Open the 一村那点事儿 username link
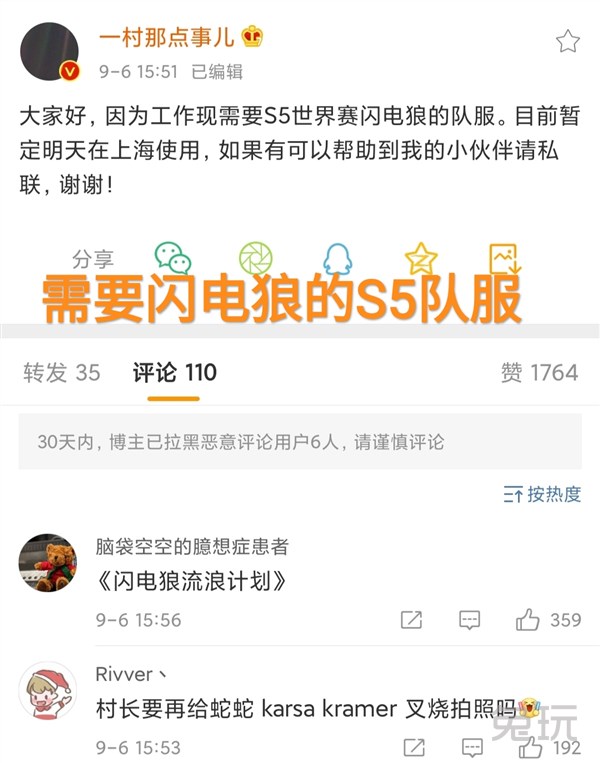The height and width of the screenshot is (763, 600). (x=166, y=38)
